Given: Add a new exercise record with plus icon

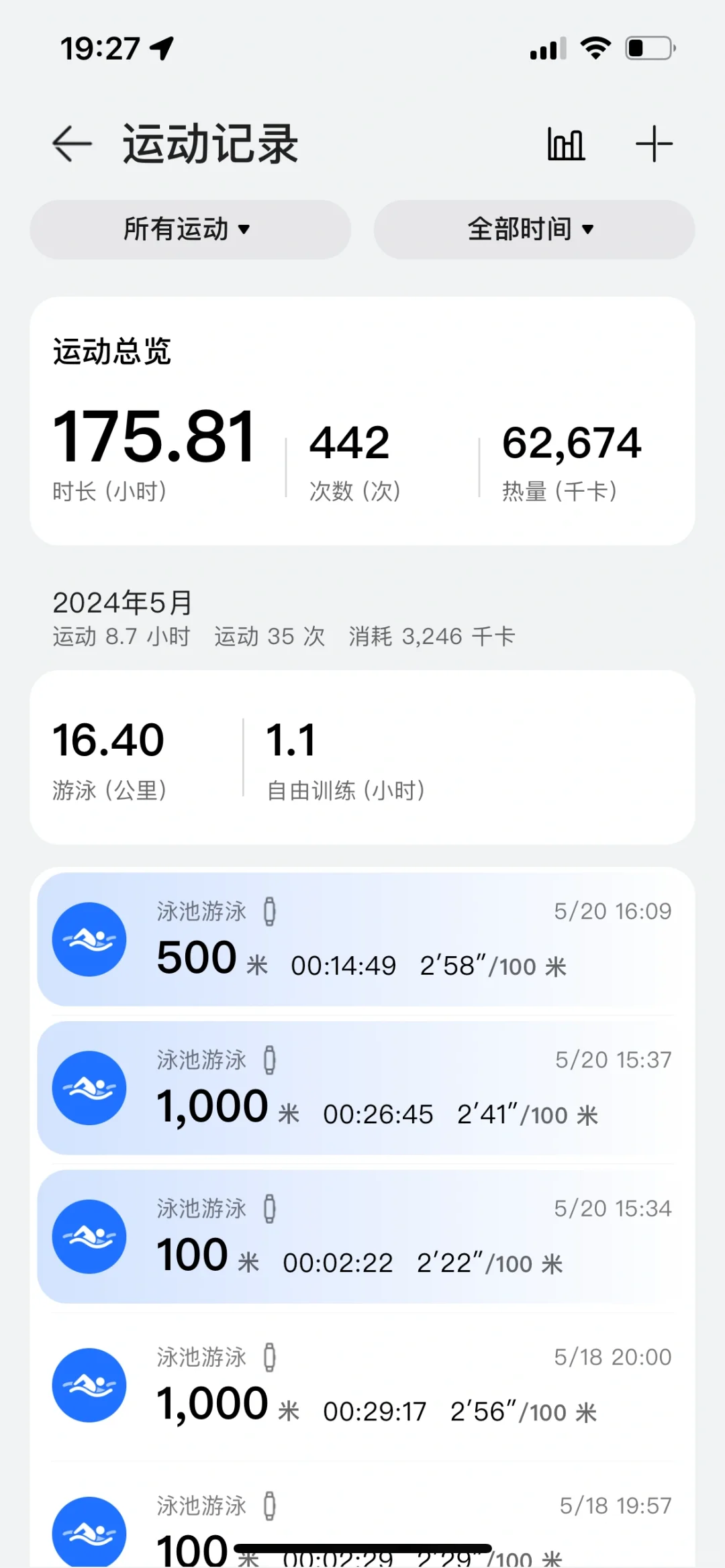Looking at the screenshot, I should tap(654, 144).
